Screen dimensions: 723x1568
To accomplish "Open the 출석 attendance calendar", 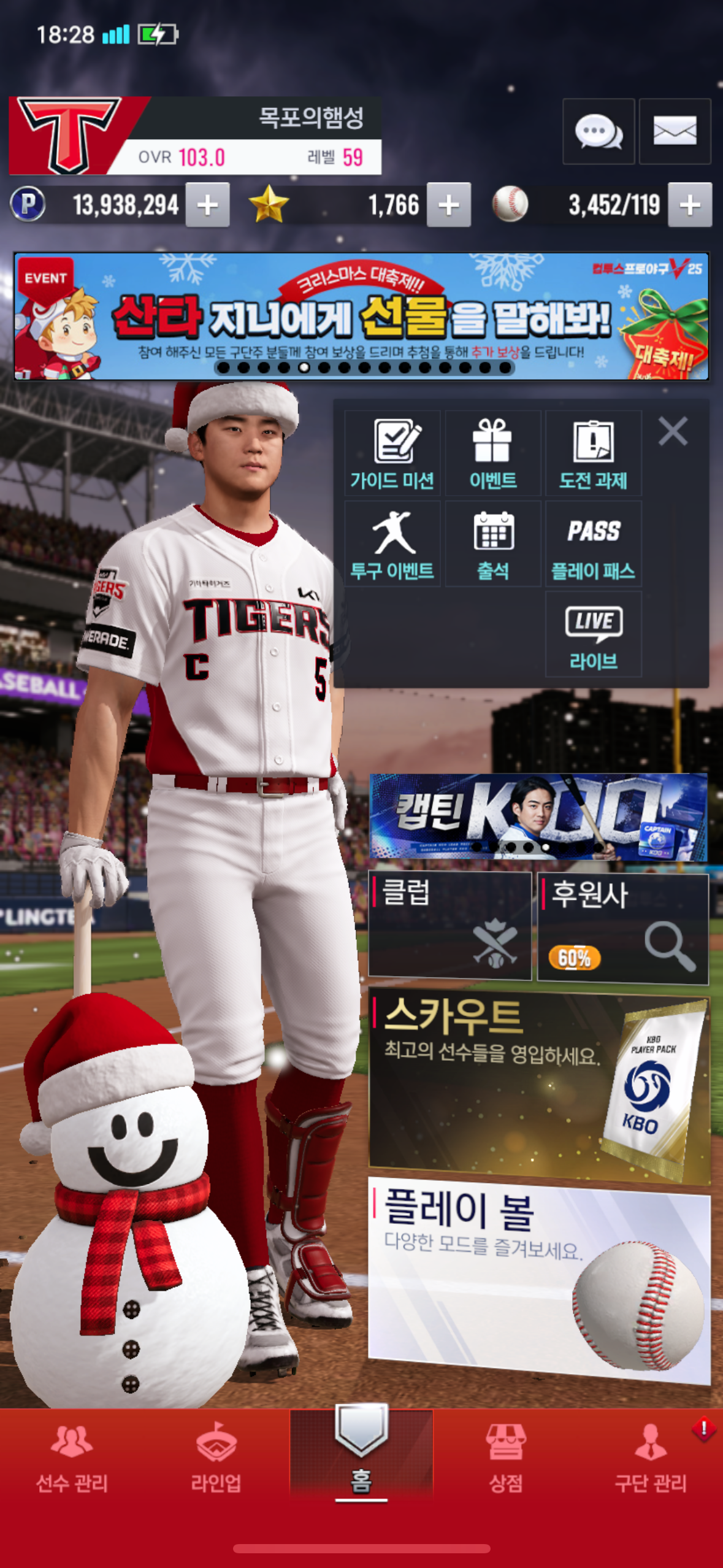I will pyautogui.click(x=492, y=544).
